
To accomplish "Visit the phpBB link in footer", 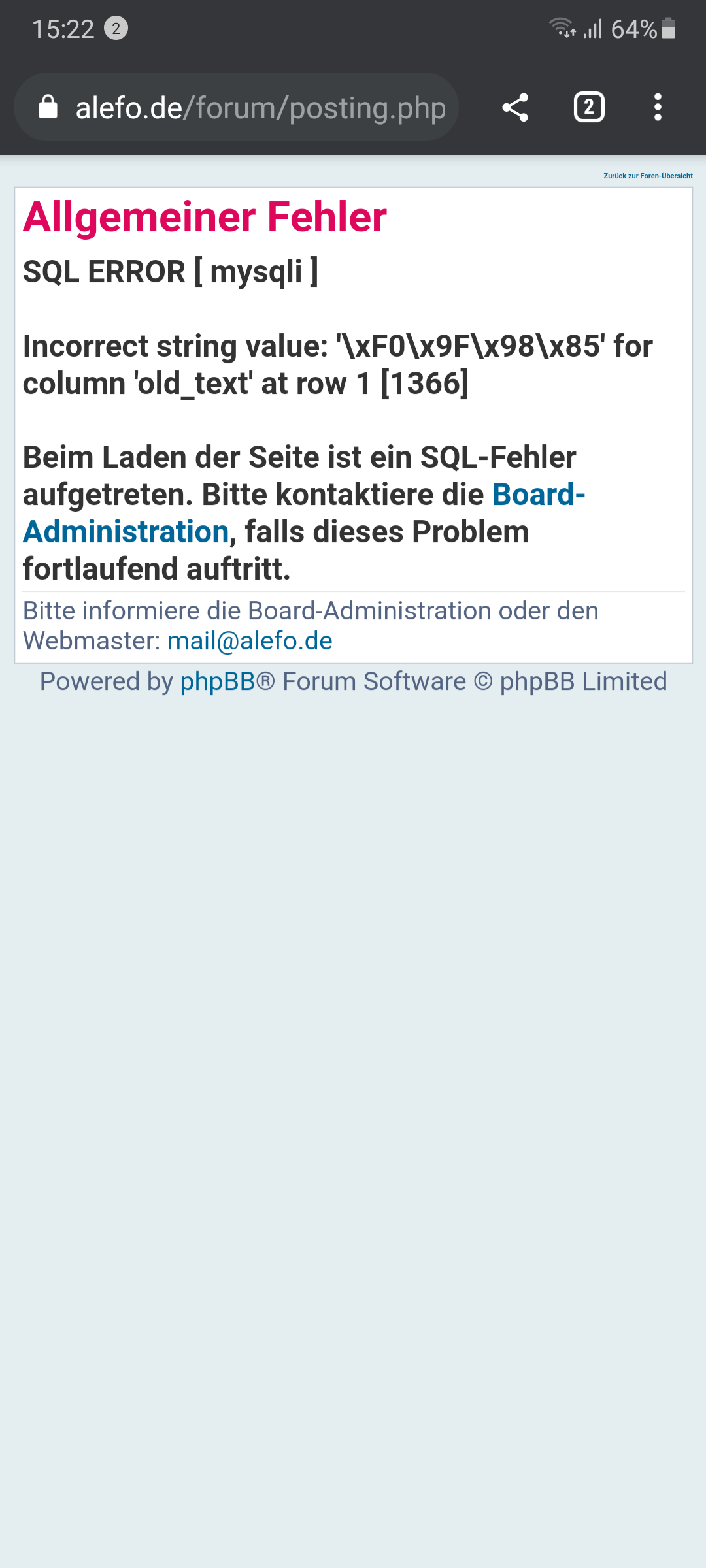I will coord(217,681).
